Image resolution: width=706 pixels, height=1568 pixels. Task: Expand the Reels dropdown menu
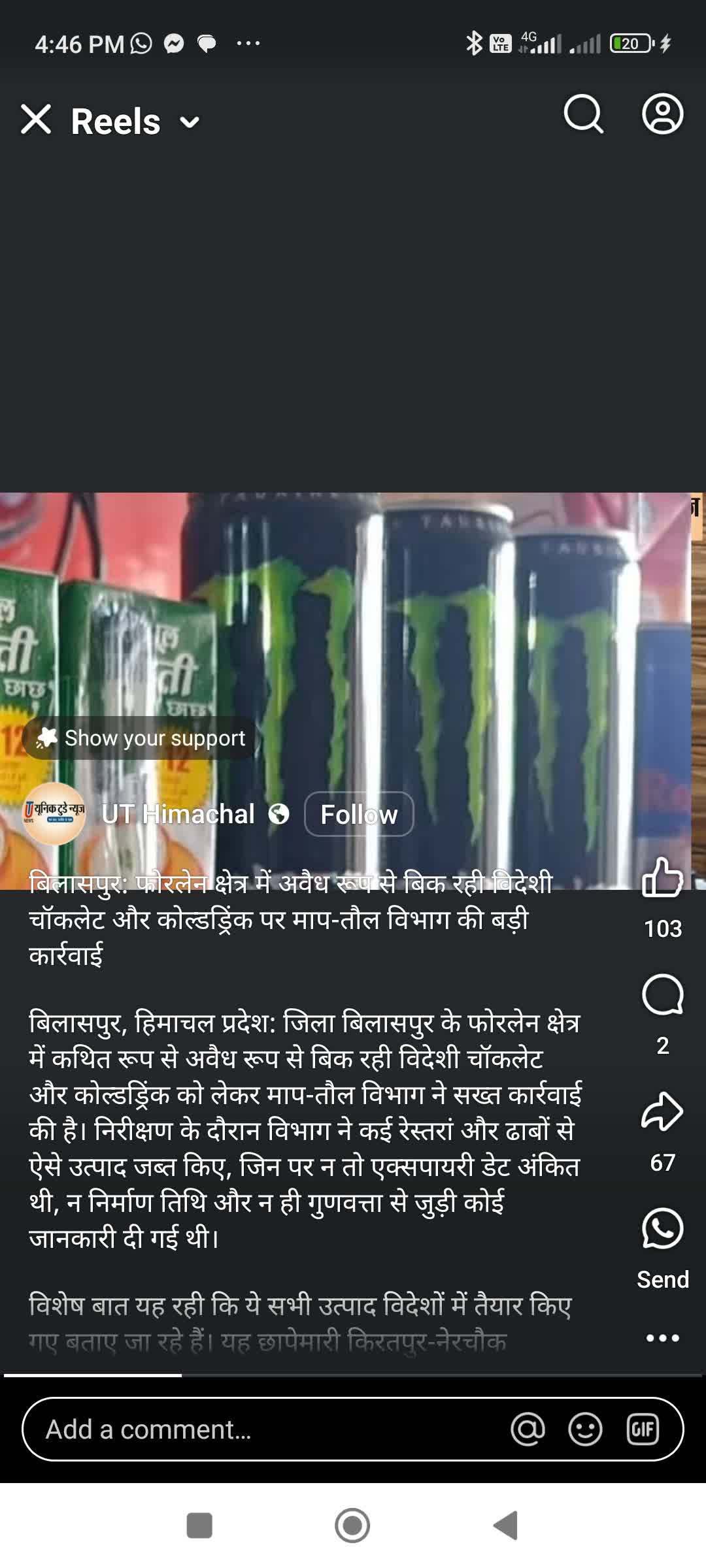(189, 122)
